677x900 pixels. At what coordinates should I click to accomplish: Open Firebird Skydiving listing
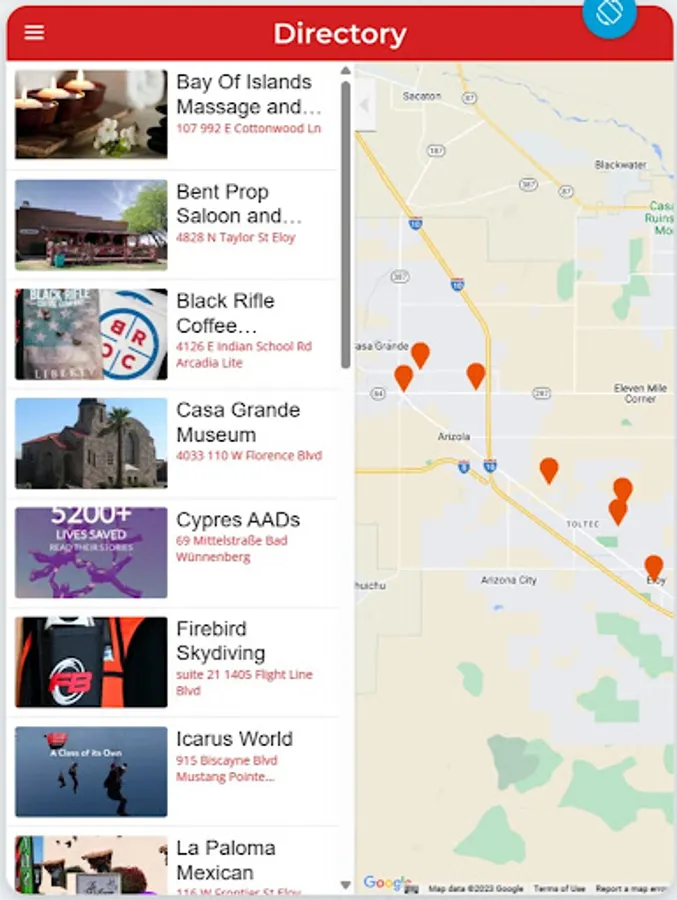click(x=172, y=662)
